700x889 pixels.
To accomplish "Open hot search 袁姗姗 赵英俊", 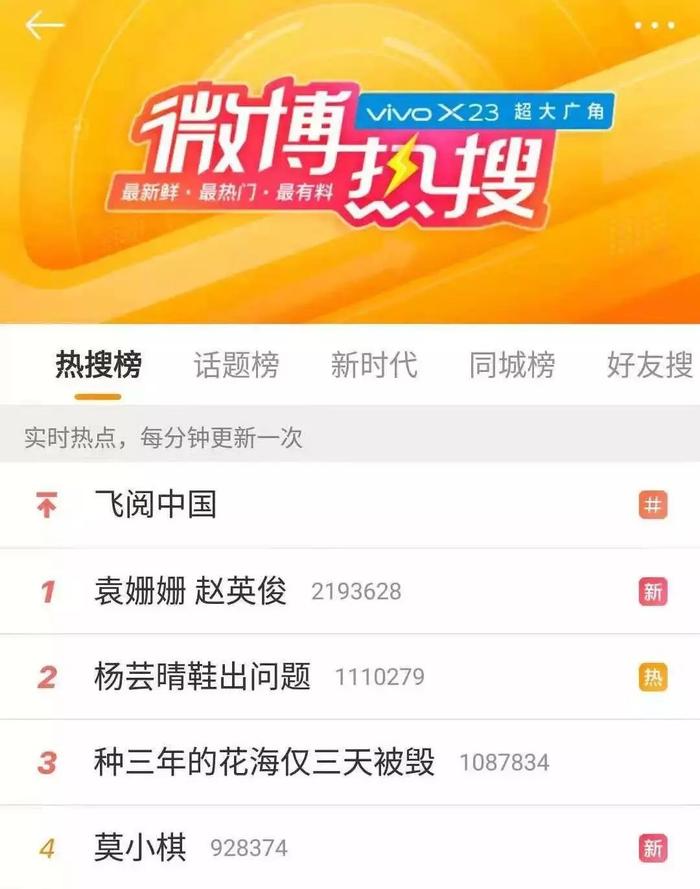I will point(190,591).
